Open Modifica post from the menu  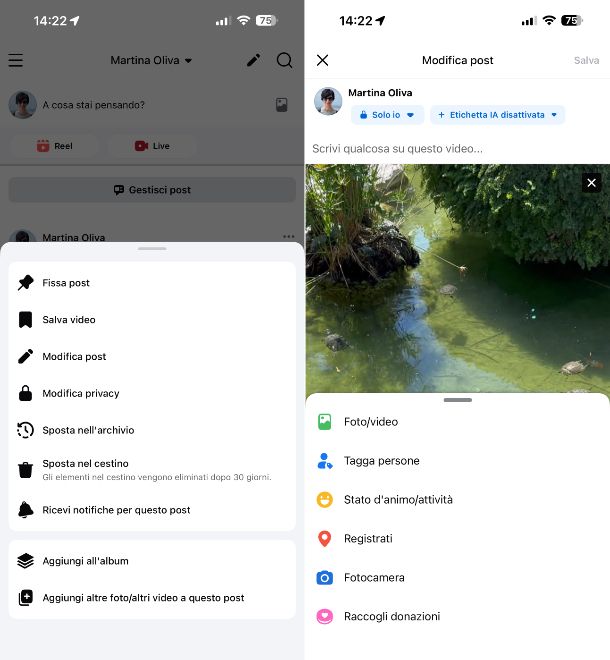pyautogui.click(x=74, y=357)
